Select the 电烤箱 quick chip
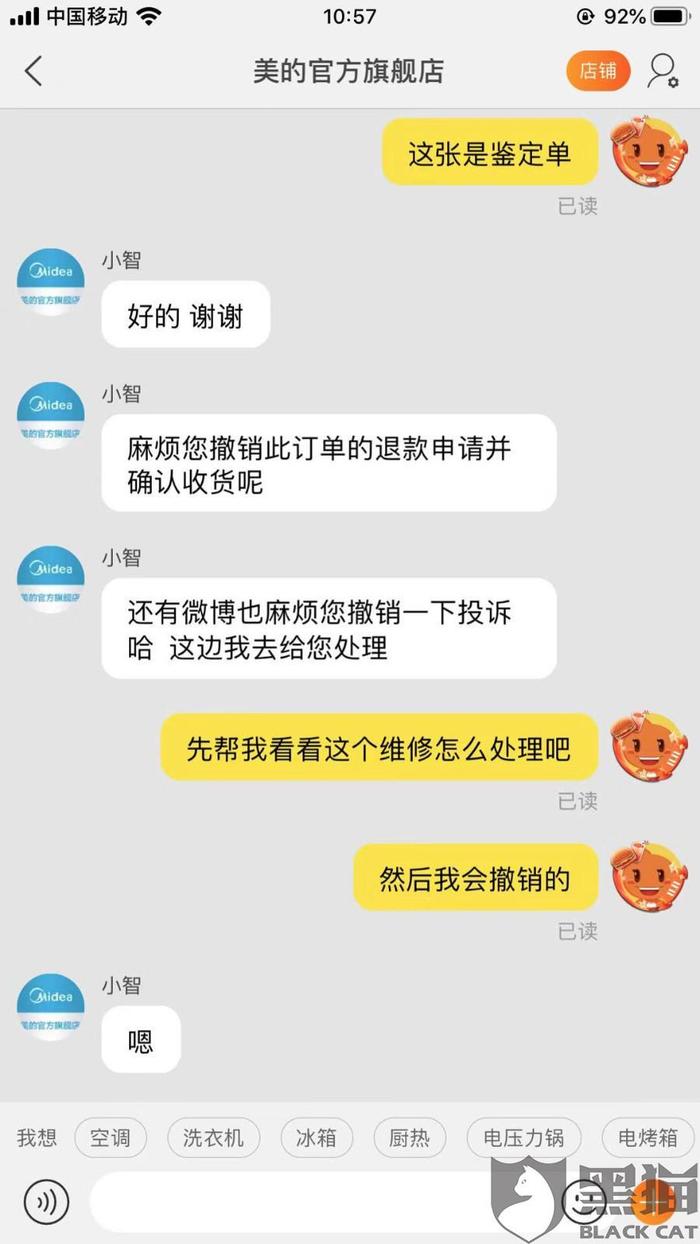 [647, 1137]
